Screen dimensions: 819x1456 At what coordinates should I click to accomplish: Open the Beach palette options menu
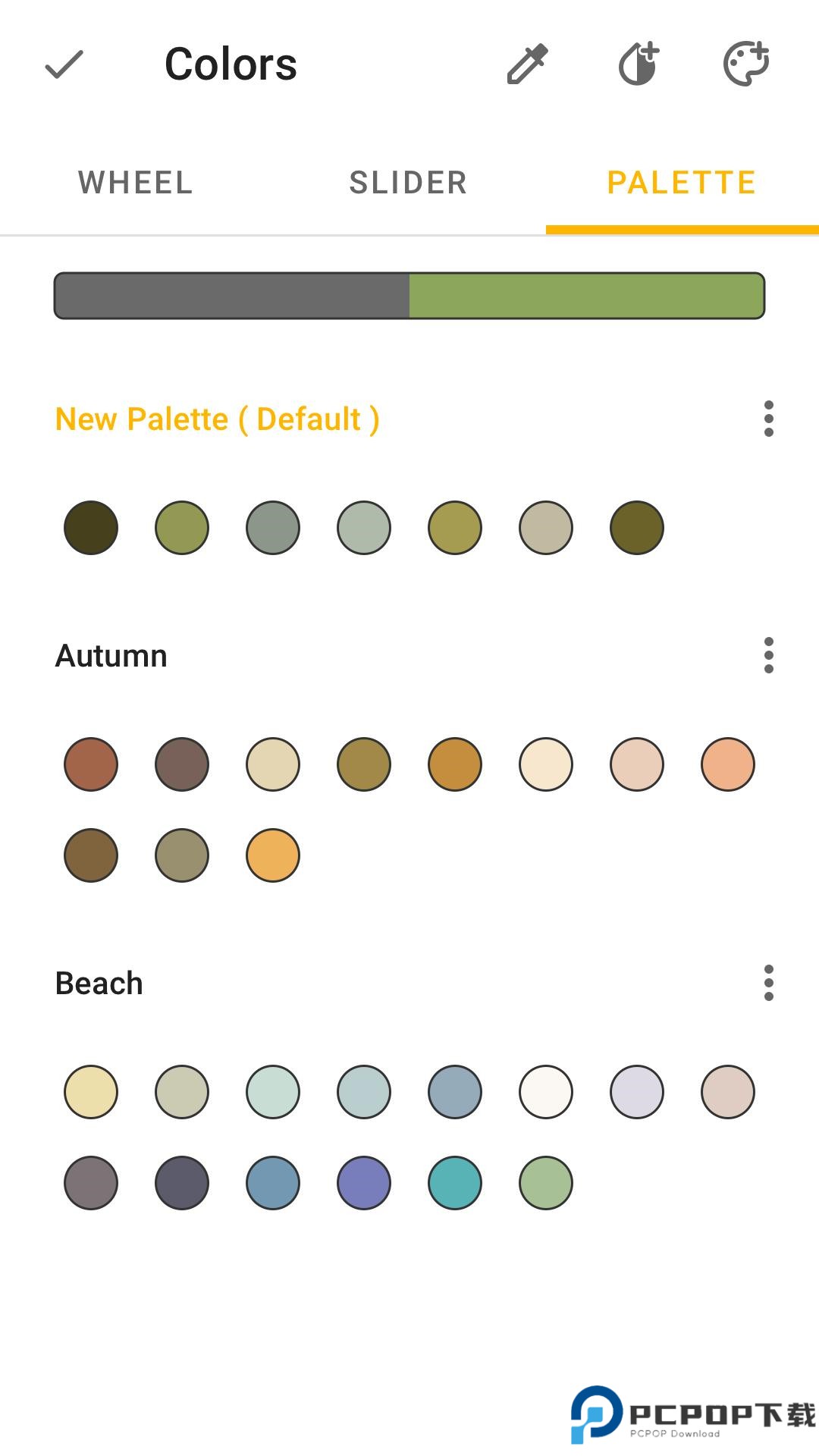tap(769, 983)
